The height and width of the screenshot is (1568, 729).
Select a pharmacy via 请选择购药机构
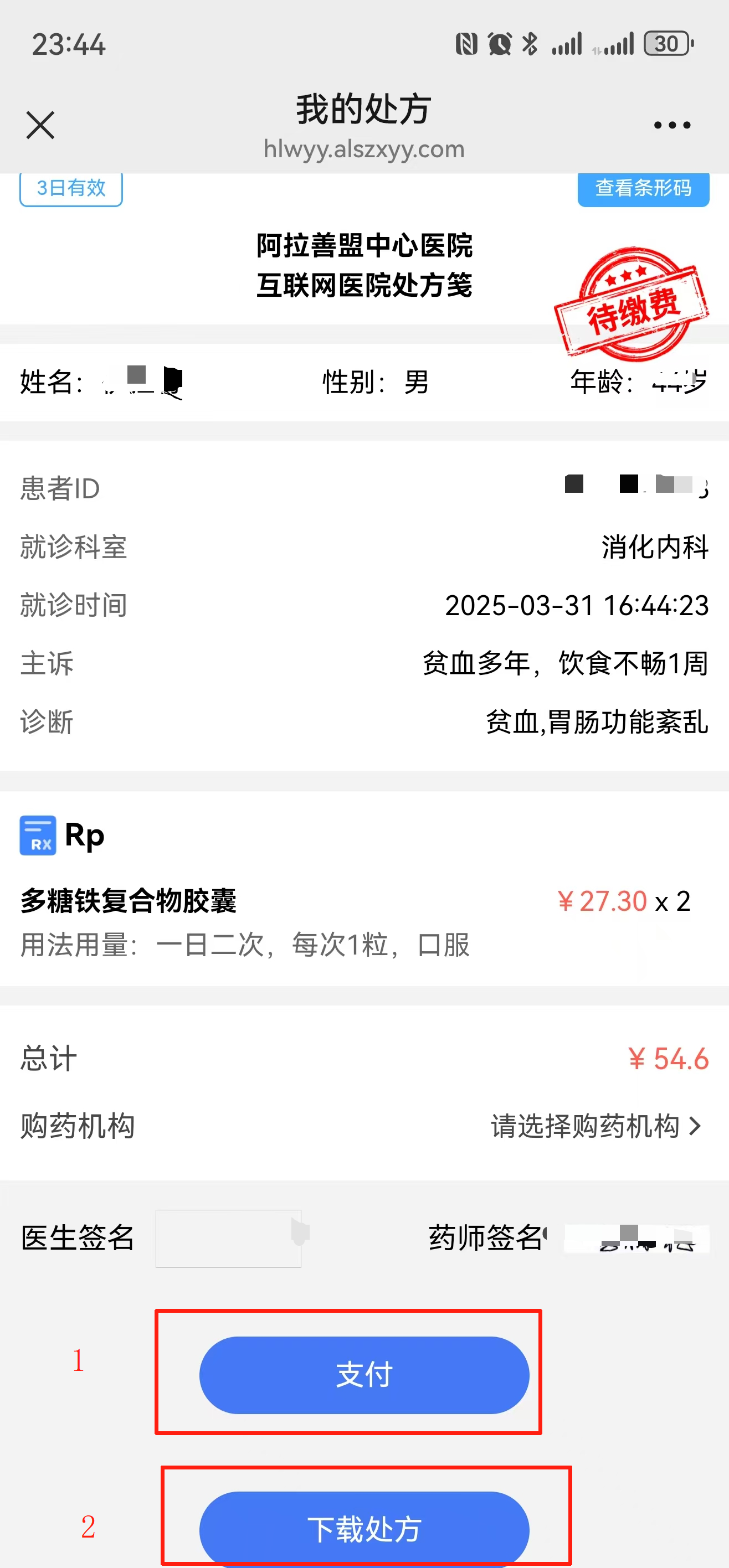[x=595, y=1126]
